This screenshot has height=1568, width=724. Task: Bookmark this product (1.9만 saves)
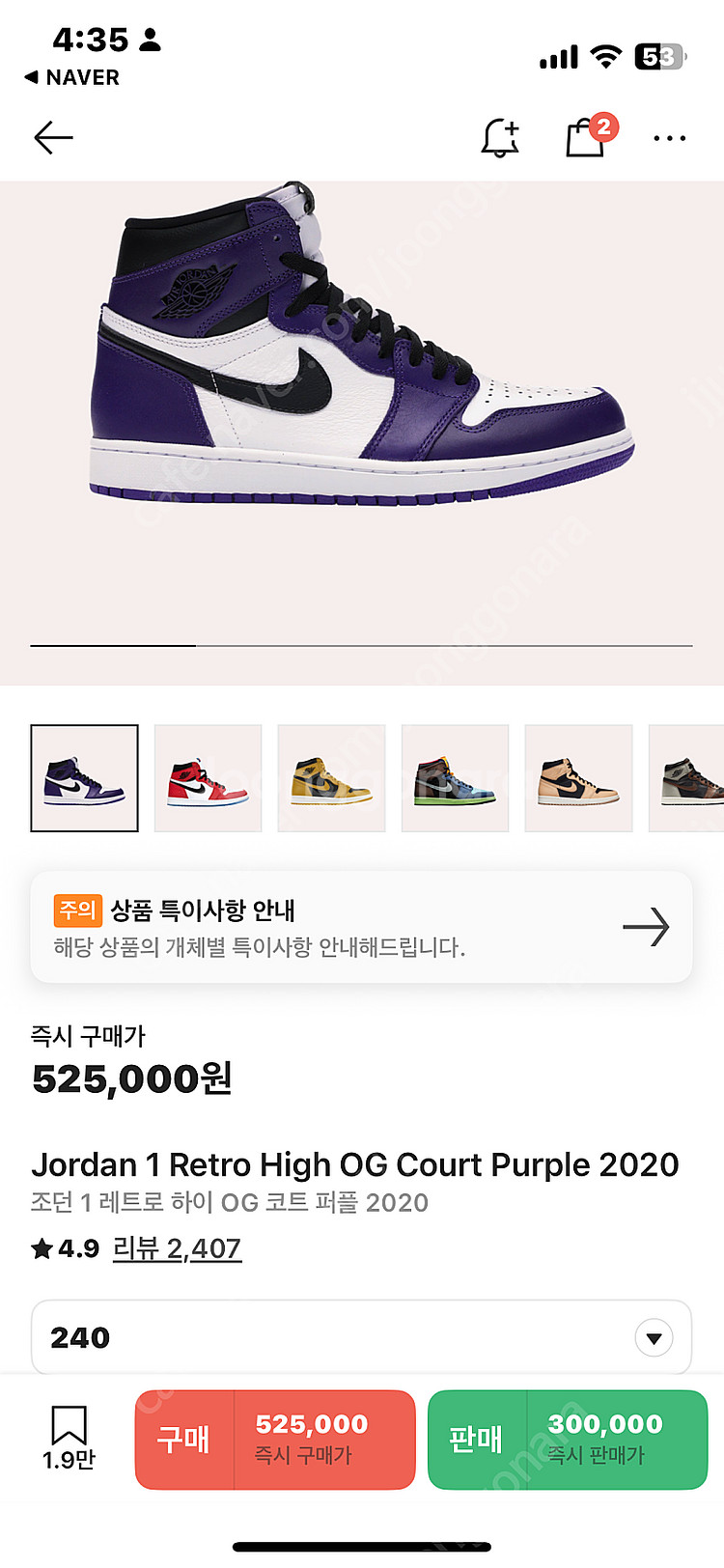point(69,1437)
